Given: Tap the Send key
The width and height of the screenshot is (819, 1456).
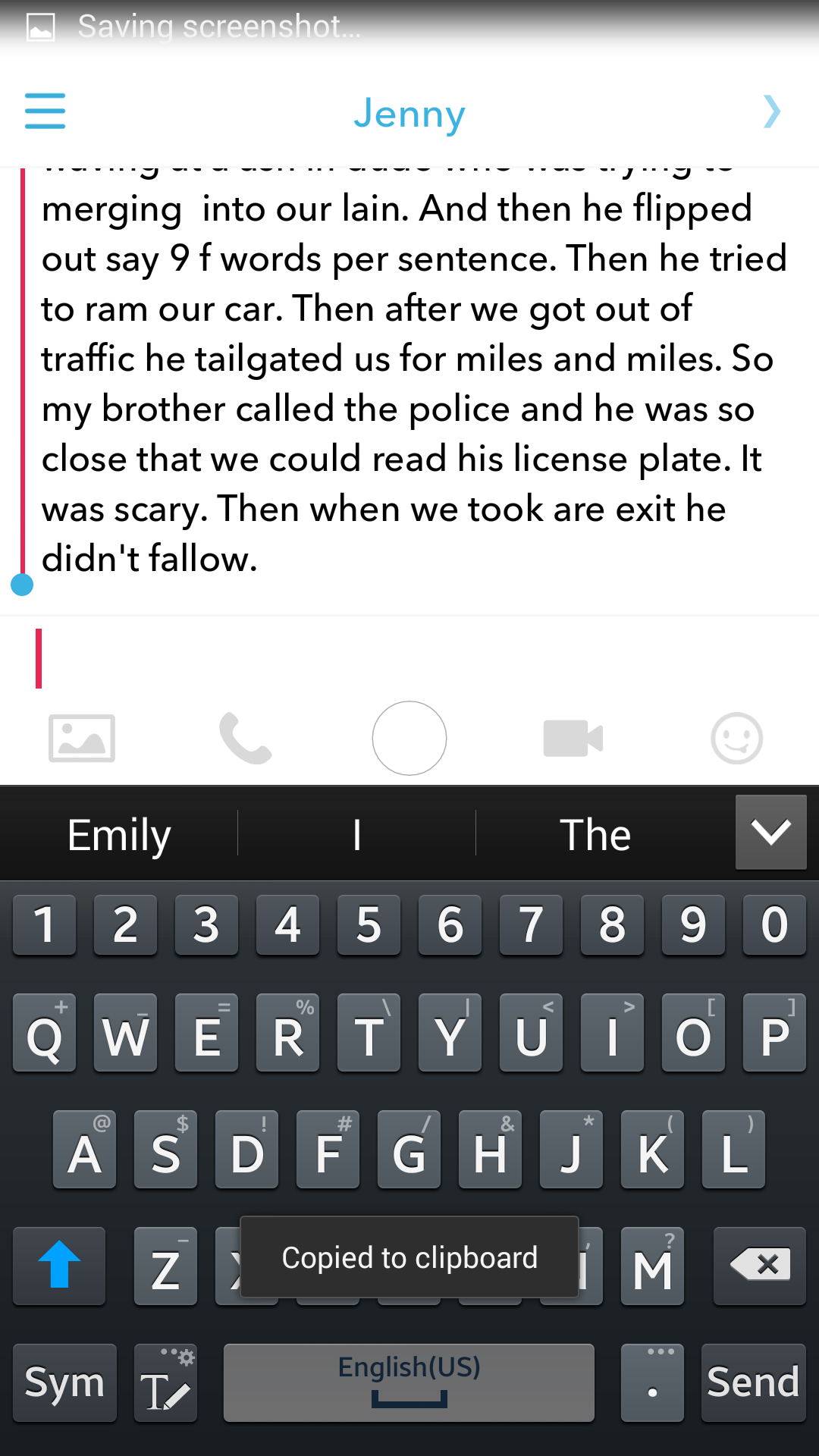Looking at the screenshot, I should point(753,1382).
